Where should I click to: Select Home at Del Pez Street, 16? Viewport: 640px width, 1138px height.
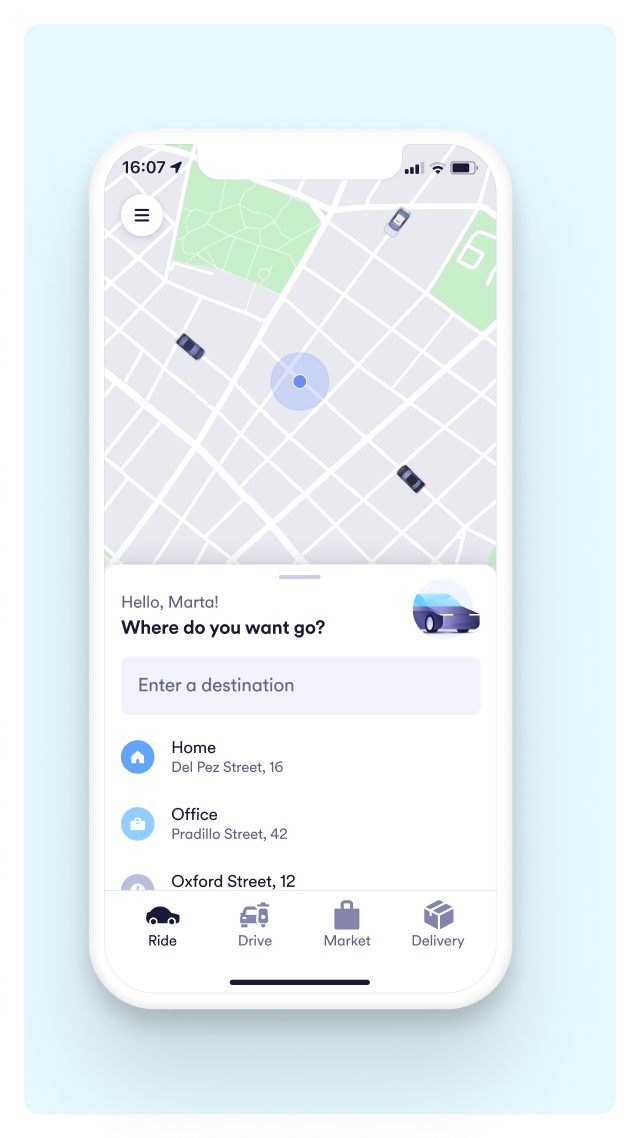(x=228, y=757)
